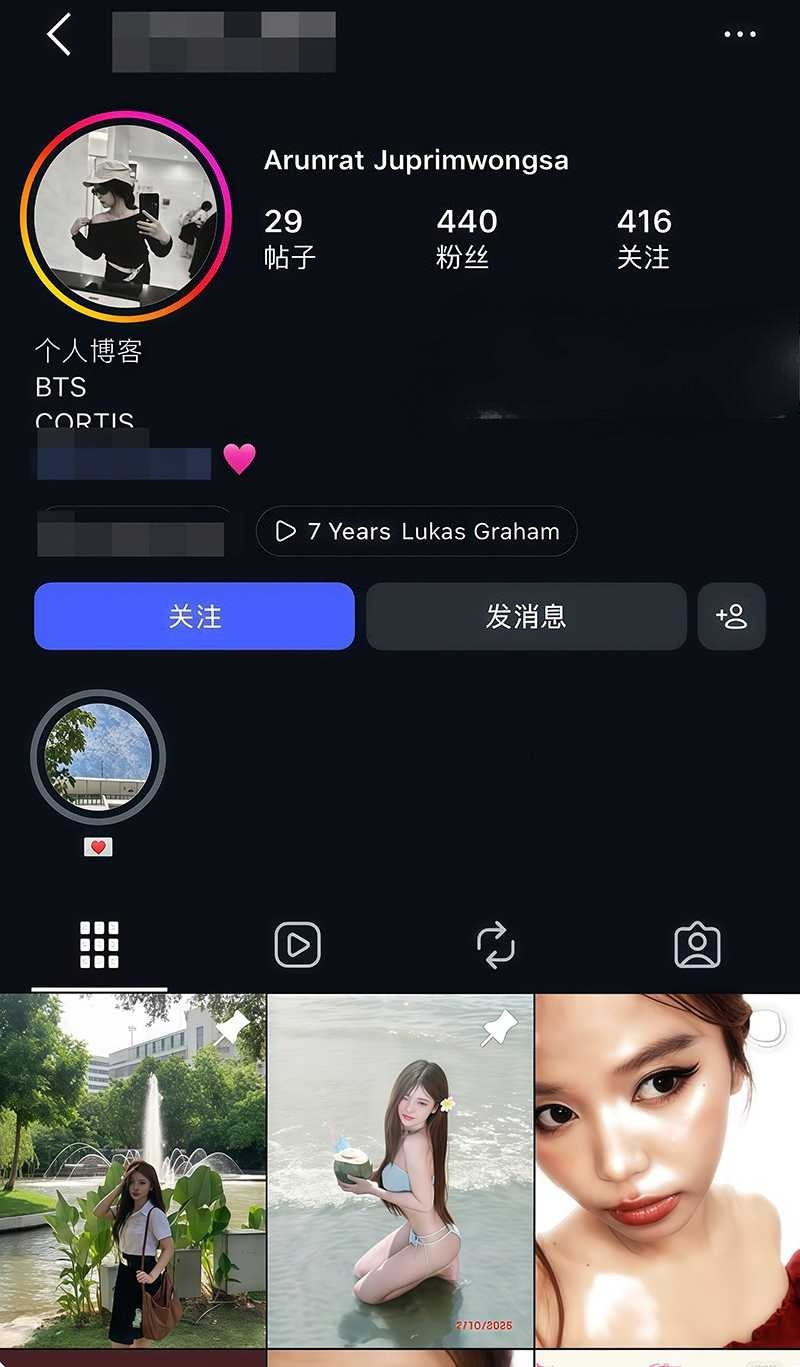The image size is (800, 1367).
Task: Open the heart story highlight
Action: (98, 757)
